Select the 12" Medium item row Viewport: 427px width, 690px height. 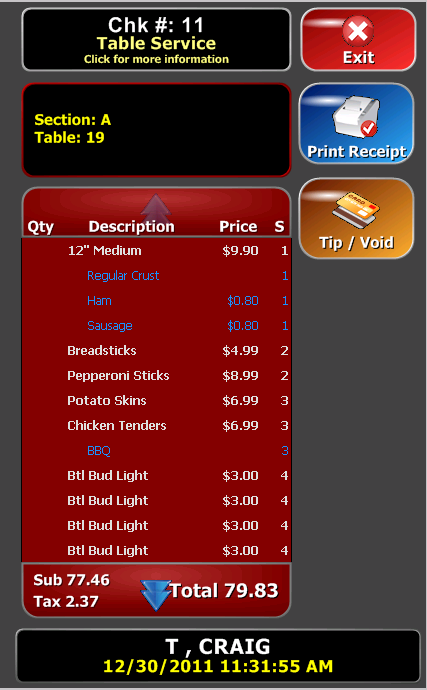[156, 251]
